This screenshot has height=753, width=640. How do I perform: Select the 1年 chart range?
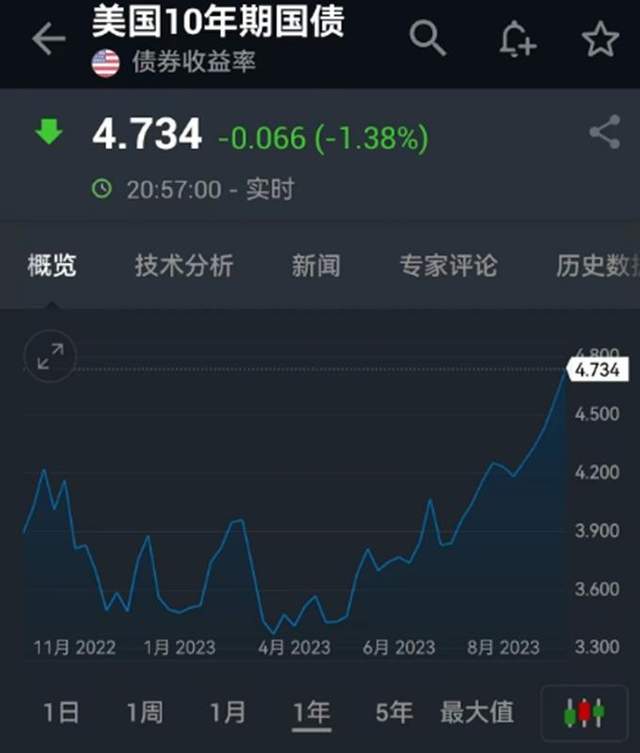pos(311,712)
